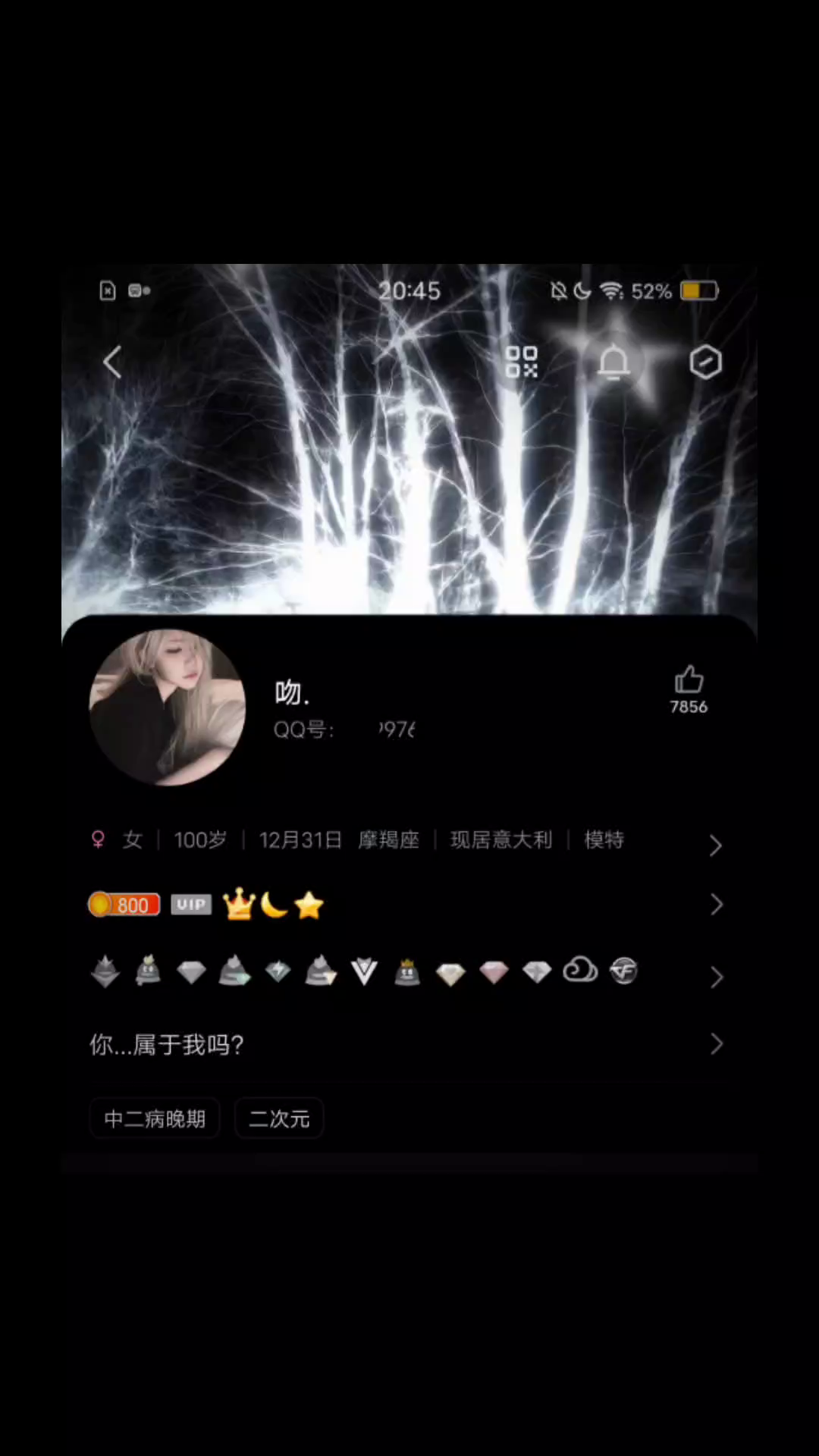Tap the notification bell icon
The width and height of the screenshot is (819, 1456).
click(613, 362)
